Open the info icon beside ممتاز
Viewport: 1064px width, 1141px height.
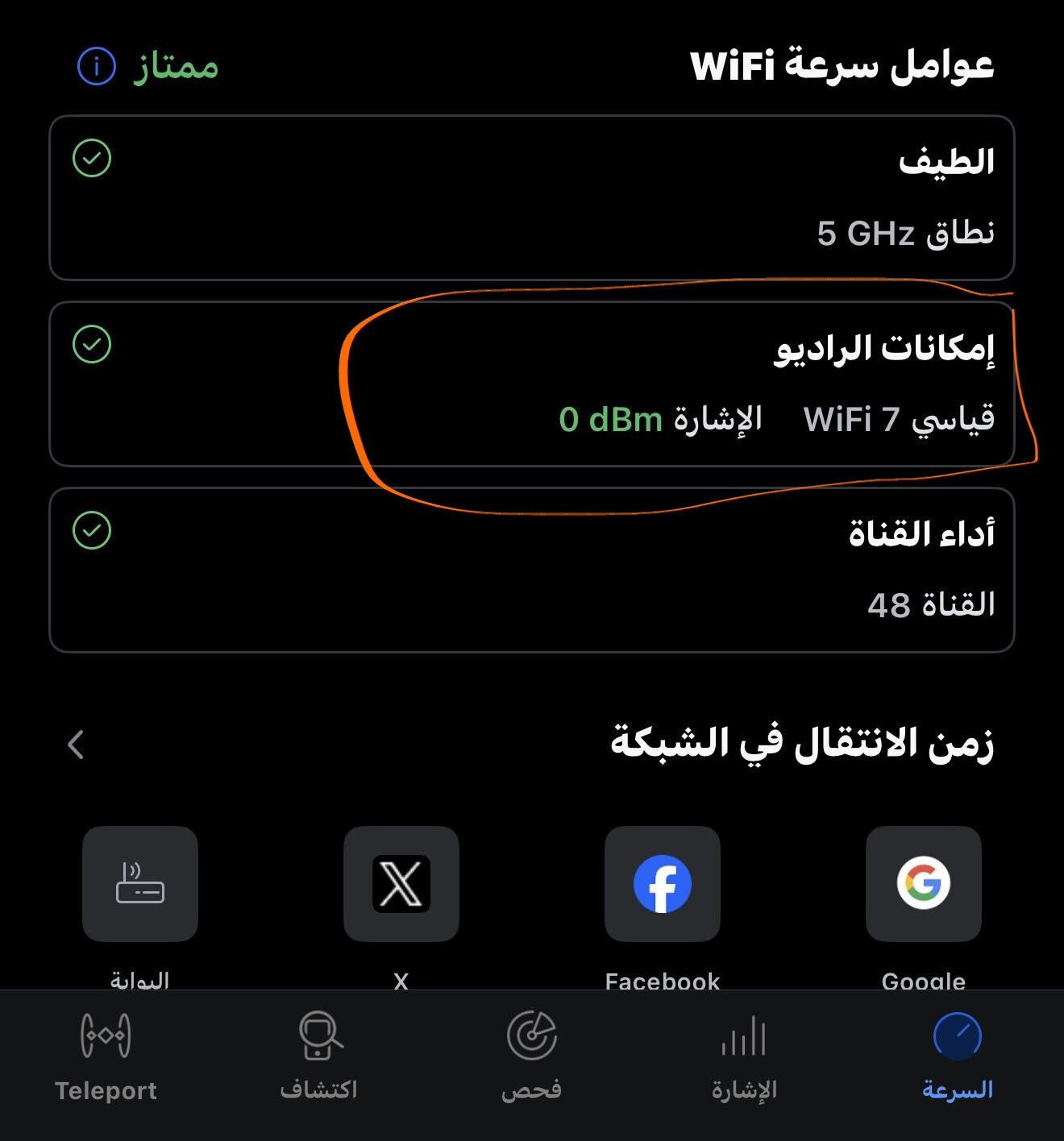(97, 66)
